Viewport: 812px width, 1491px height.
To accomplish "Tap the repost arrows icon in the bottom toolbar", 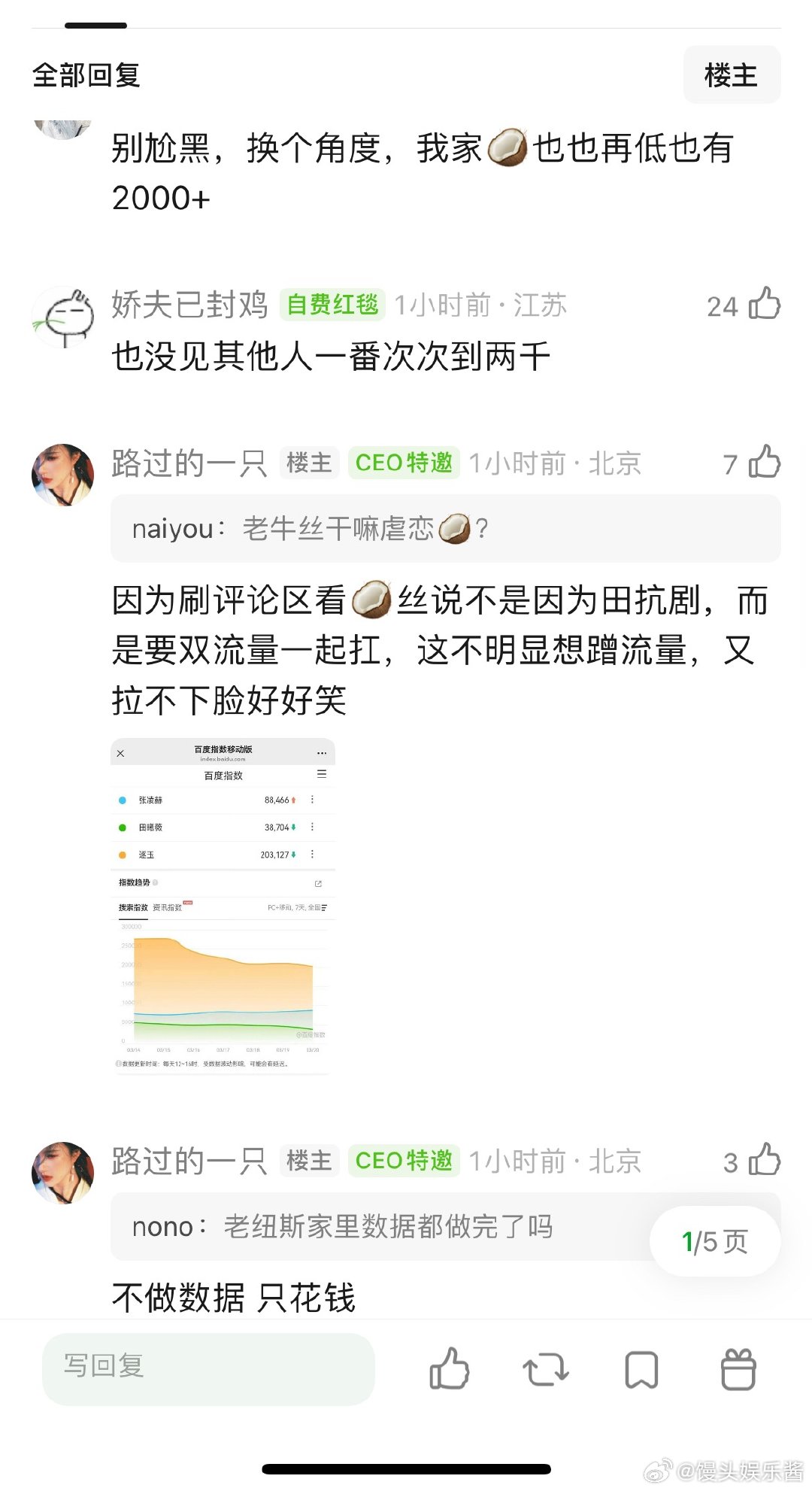I will click(x=546, y=1370).
